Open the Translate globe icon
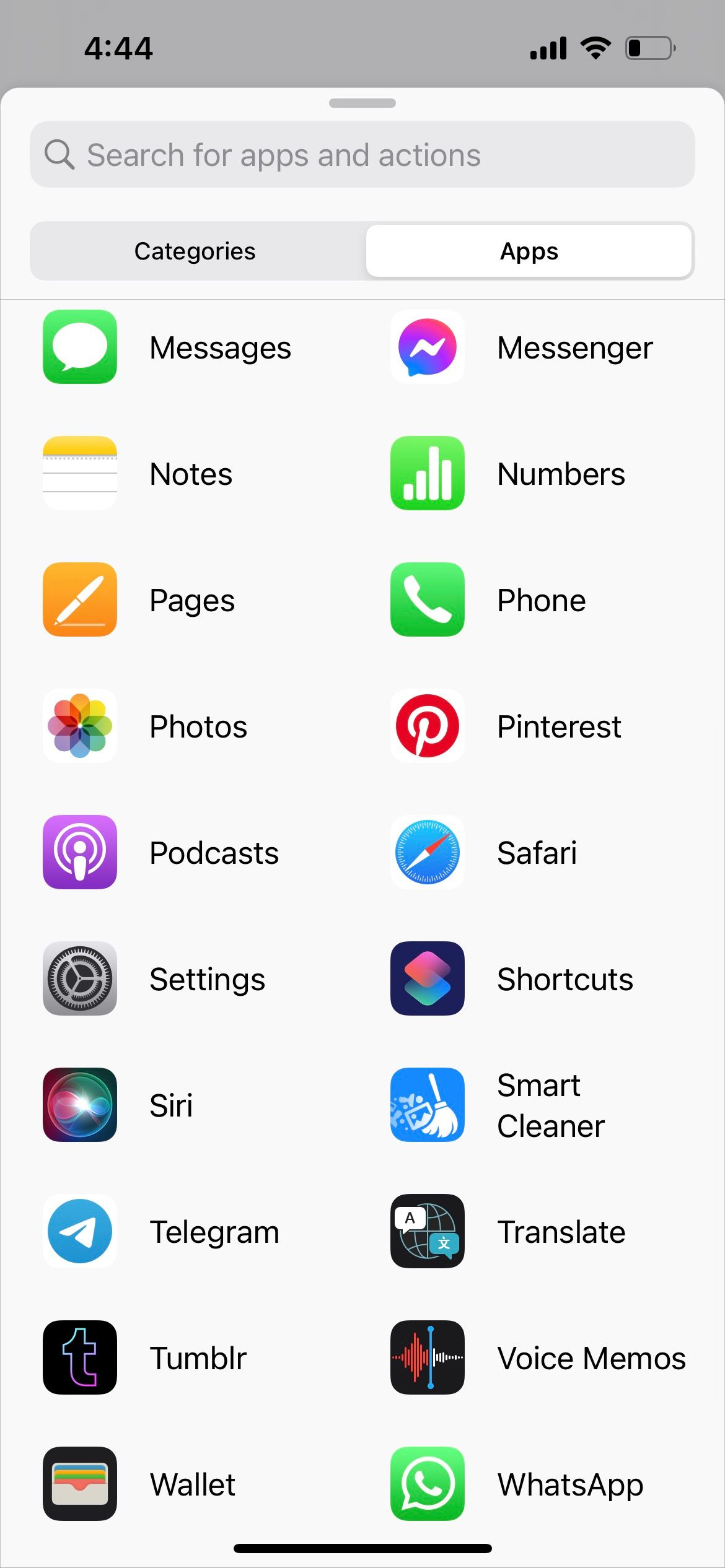 pos(427,1232)
